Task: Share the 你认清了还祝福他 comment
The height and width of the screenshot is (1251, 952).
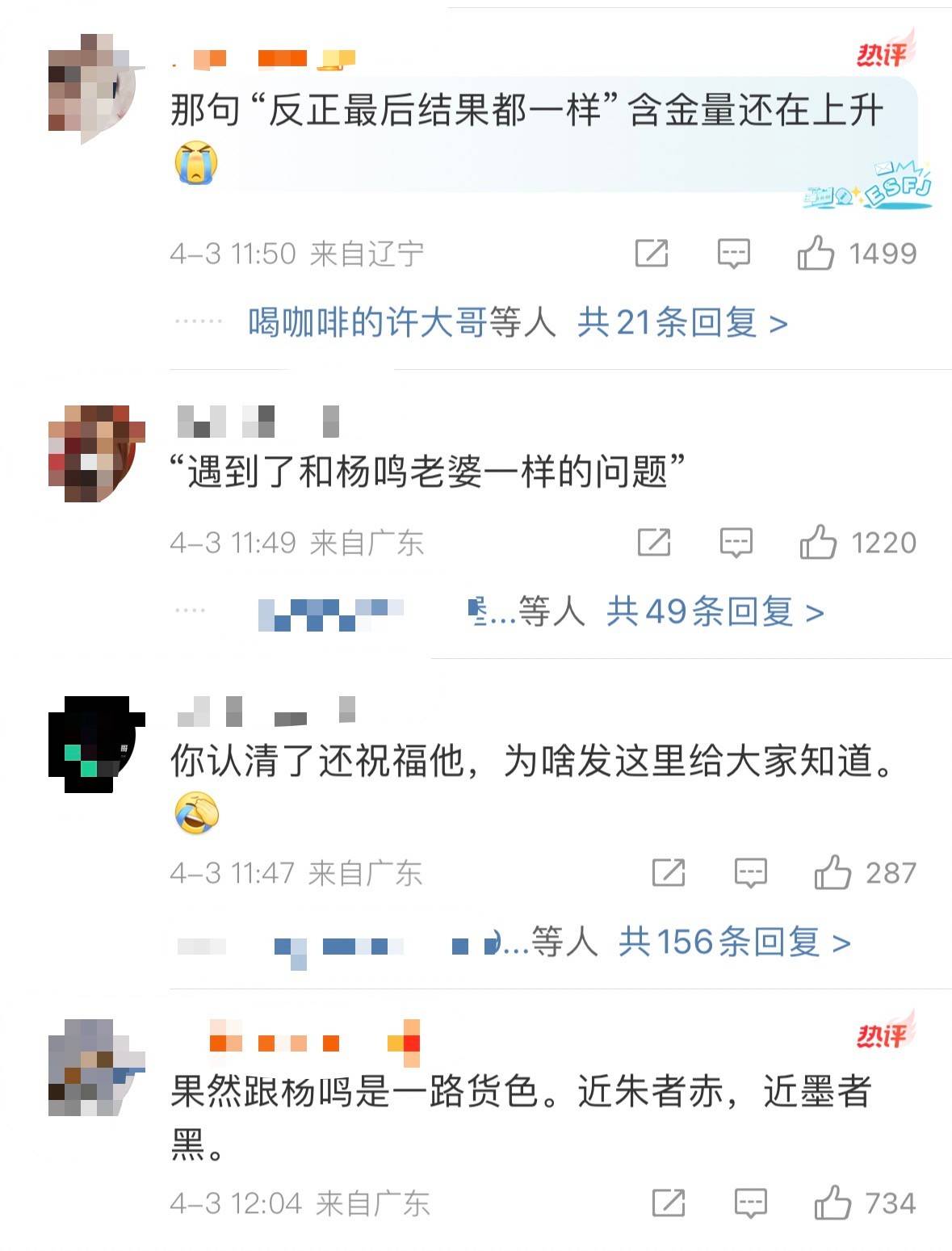Action: [x=669, y=872]
